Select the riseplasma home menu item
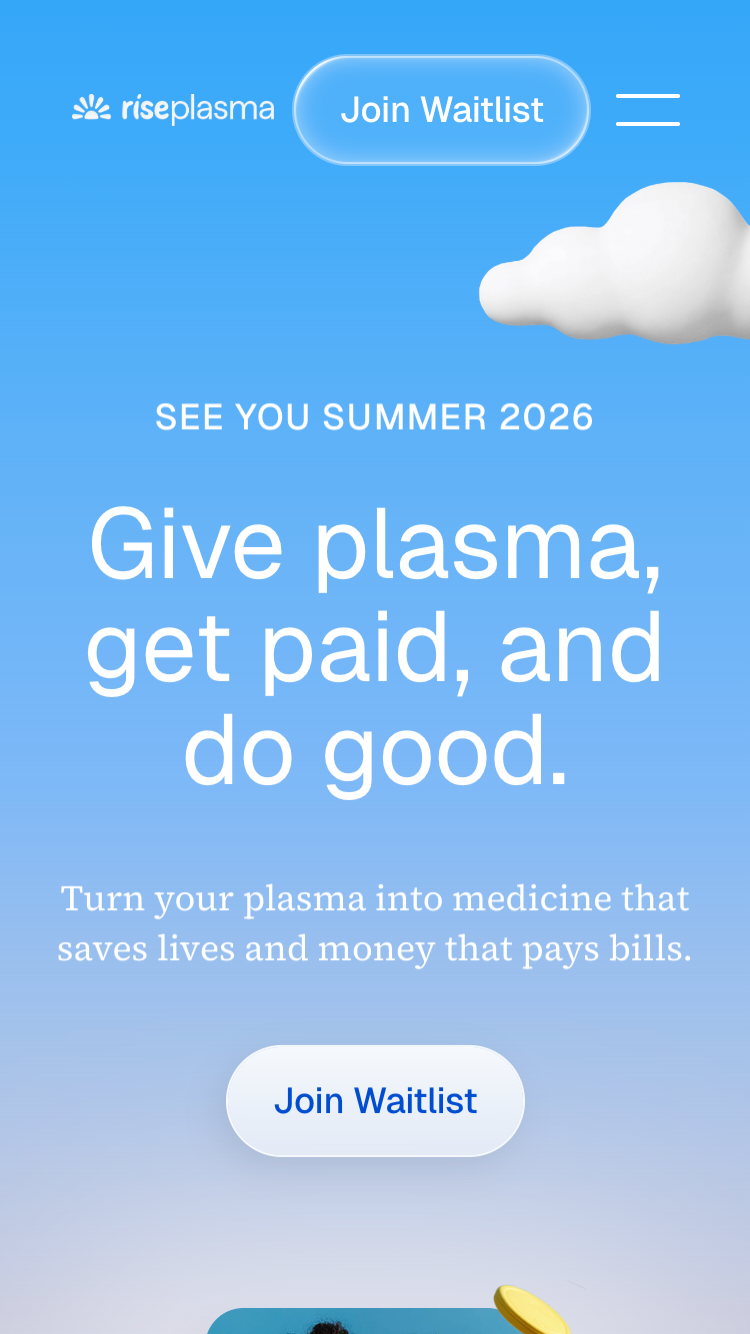The height and width of the screenshot is (1334, 750). [x=172, y=108]
